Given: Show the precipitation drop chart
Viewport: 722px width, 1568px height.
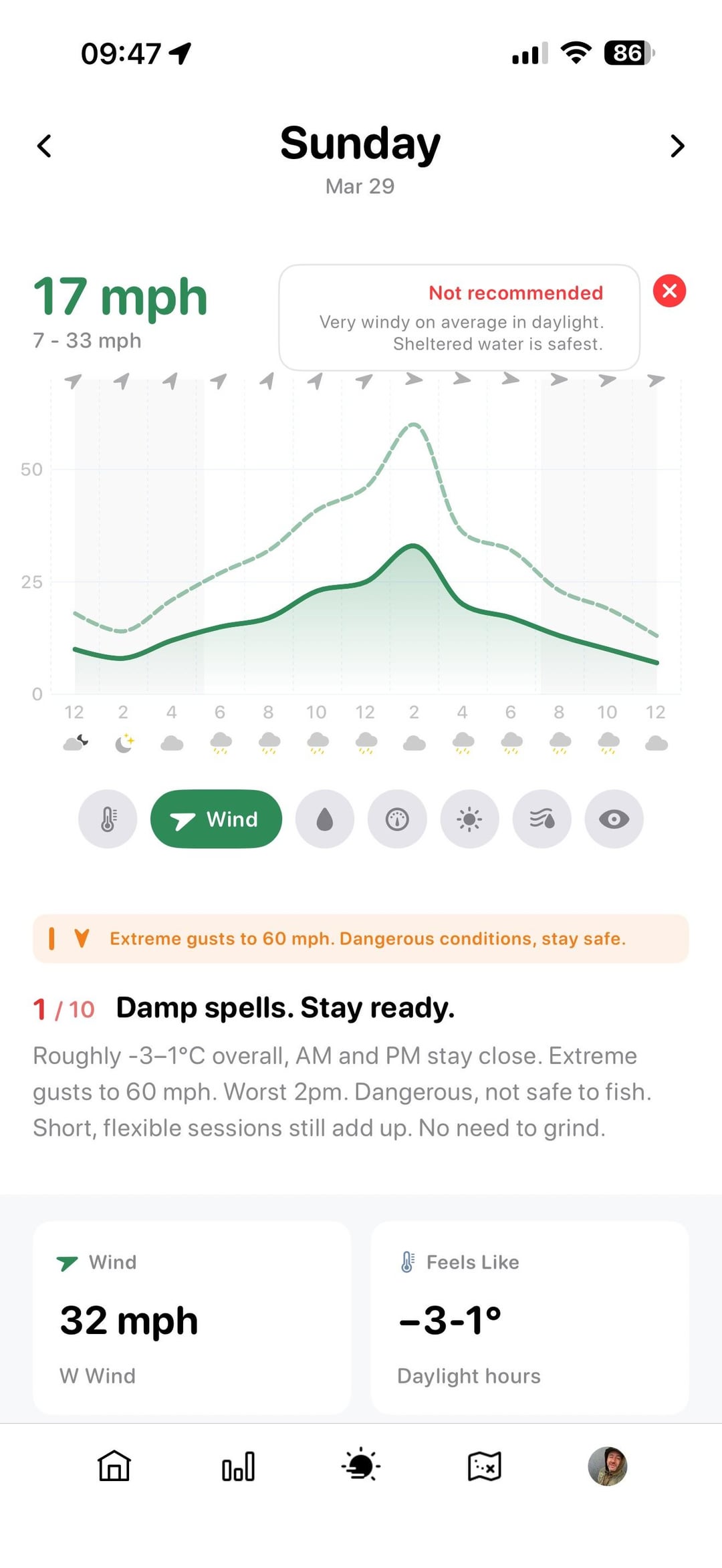Looking at the screenshot, I should point(325,819).
